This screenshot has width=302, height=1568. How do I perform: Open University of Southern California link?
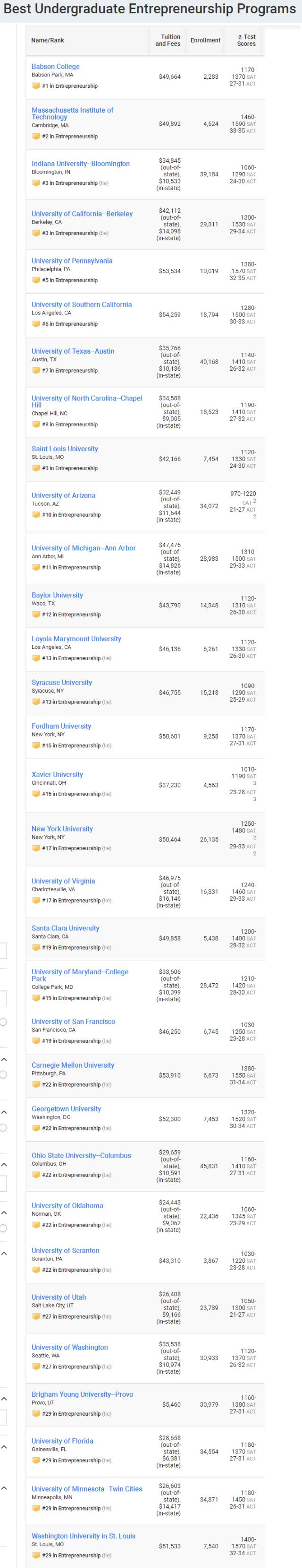point(81,304)
